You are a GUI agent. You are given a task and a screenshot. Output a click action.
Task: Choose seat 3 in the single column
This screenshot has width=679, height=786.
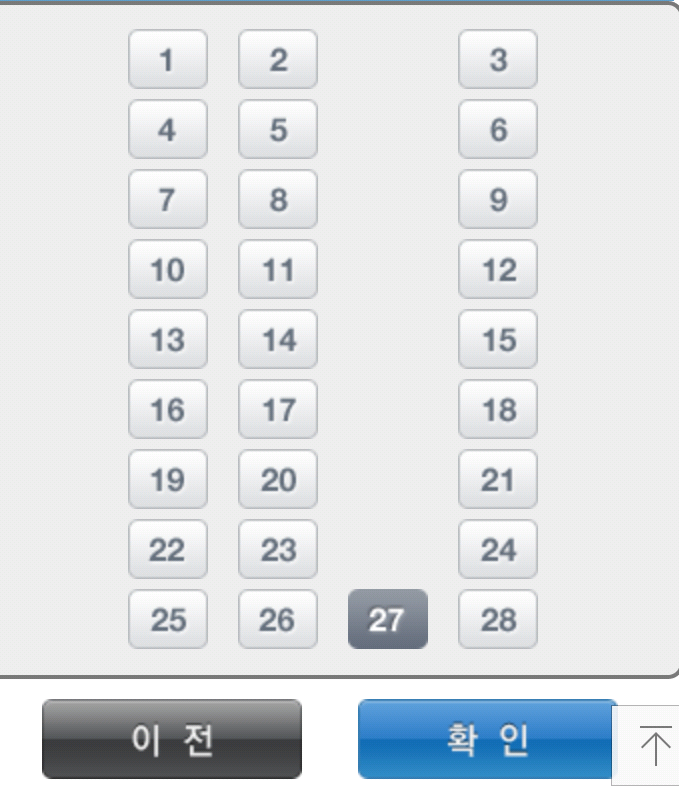497,60
